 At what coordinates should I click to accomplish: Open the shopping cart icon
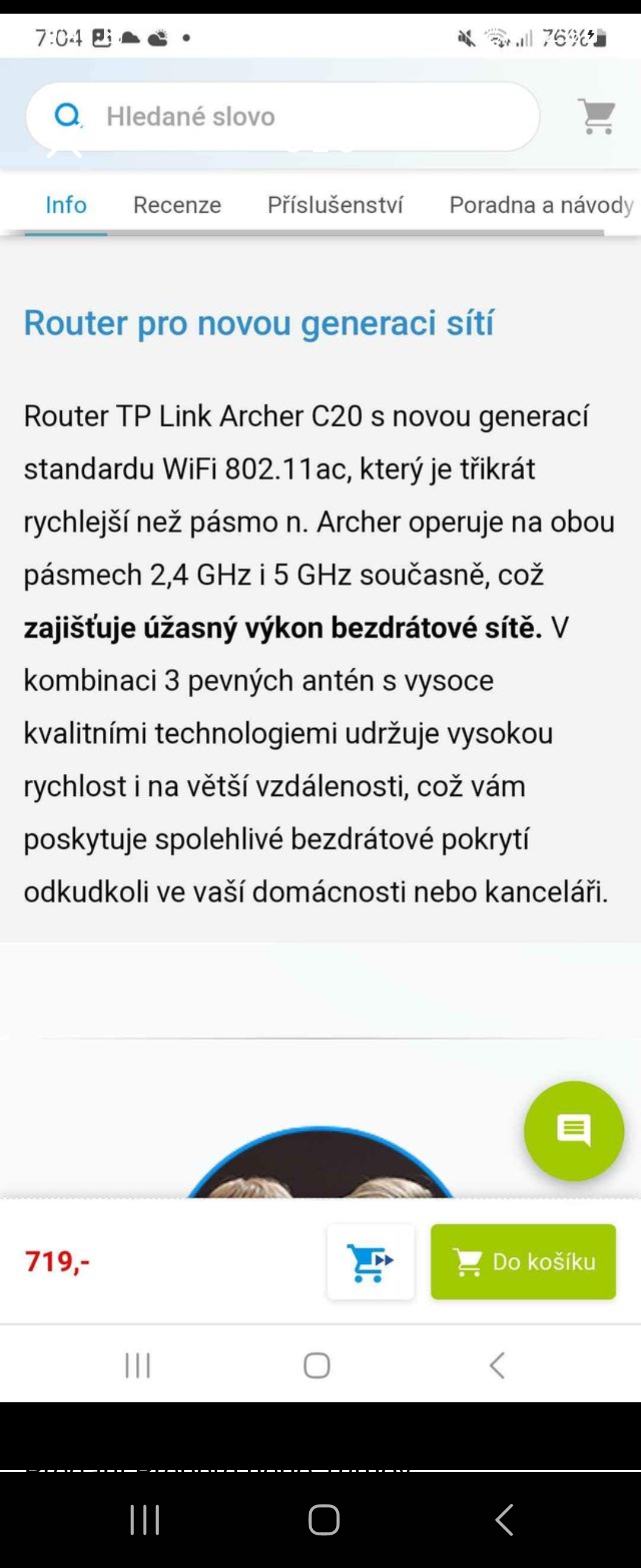tap(597, 116)
